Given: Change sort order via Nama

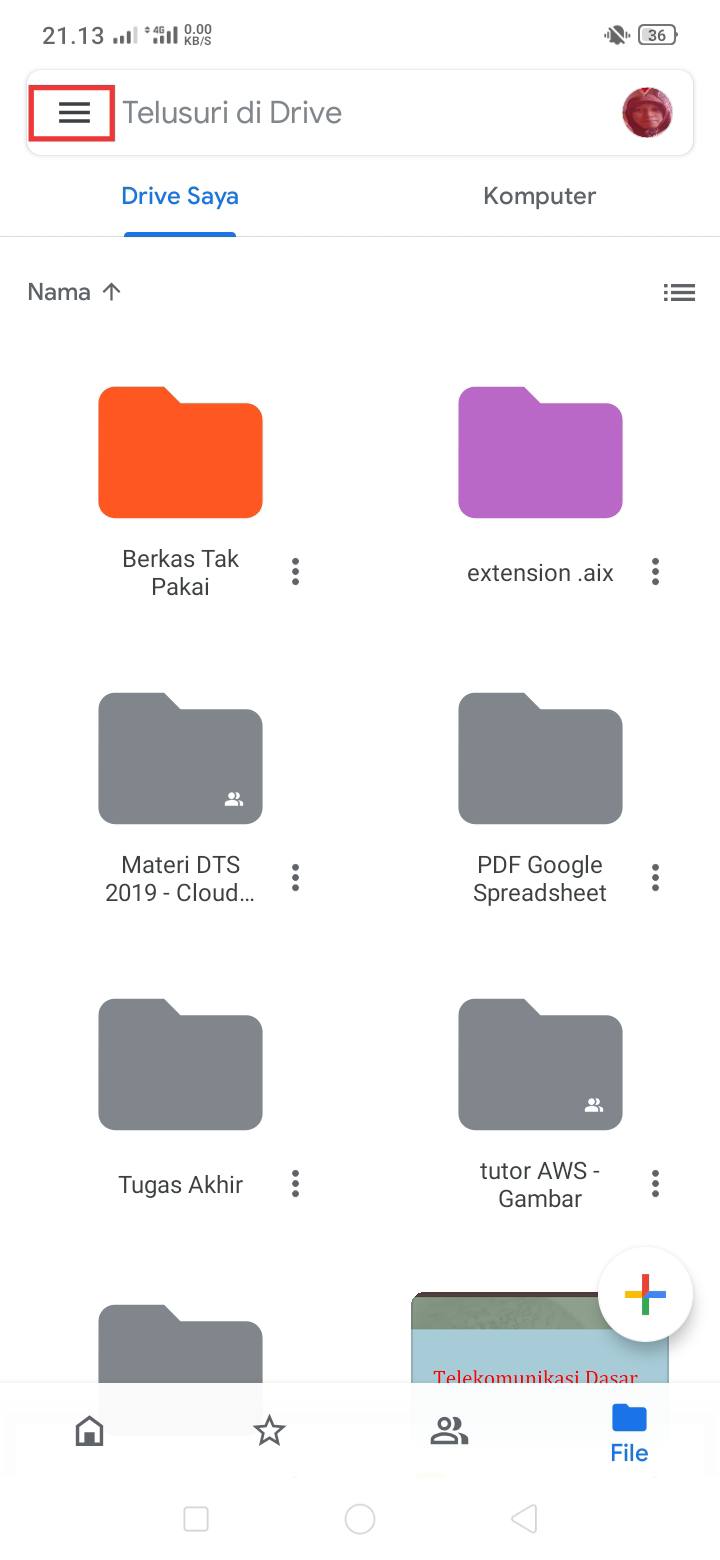Looking at the screenshot, I should [74, 292].
